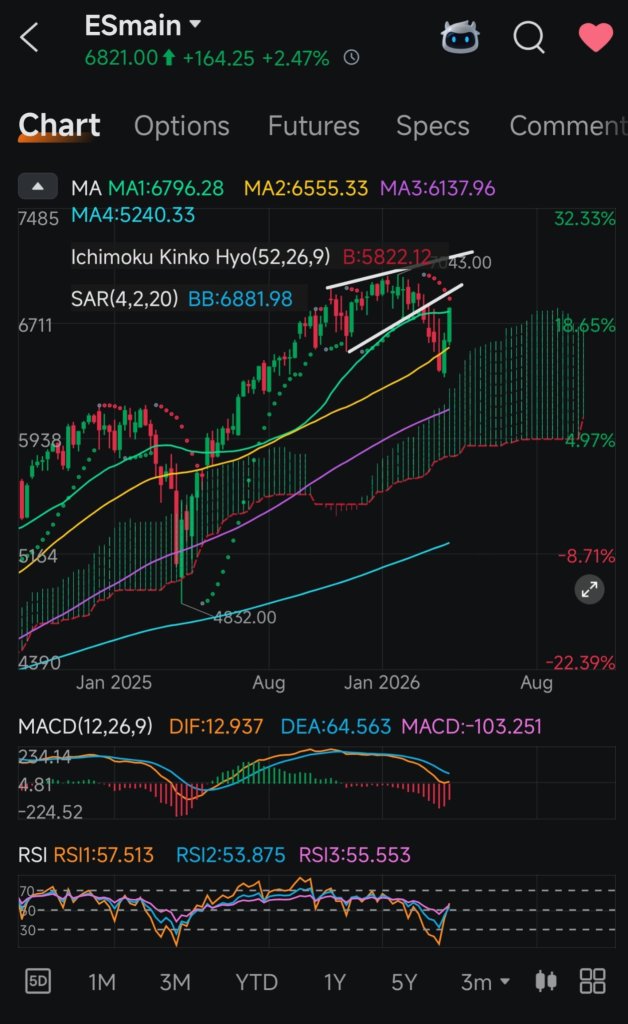The image size is (628, 1024).
Task: Select the YTD time range
Action: pyautogui.click(x=257, y=982)
